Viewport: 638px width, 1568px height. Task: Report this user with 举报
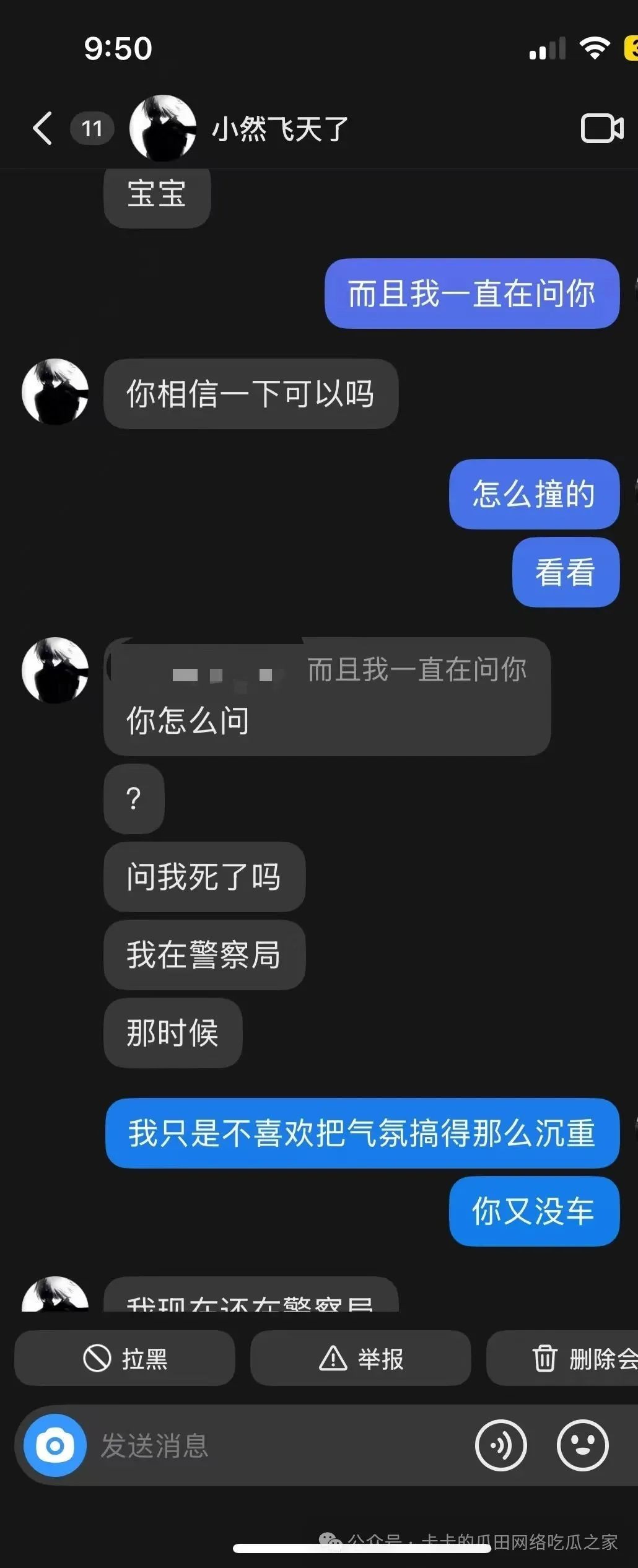[x=361, y=1359]
